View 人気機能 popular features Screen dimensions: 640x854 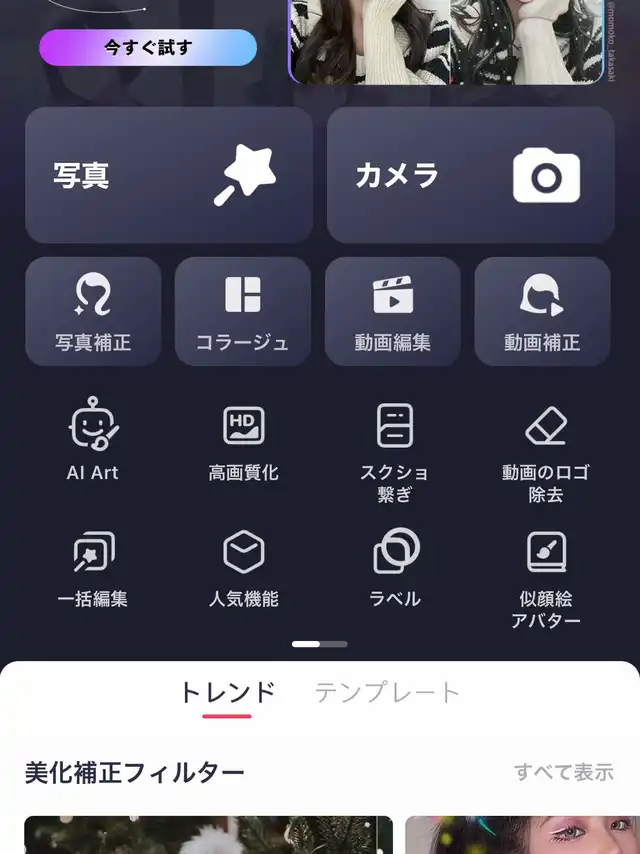coord(243,568)
